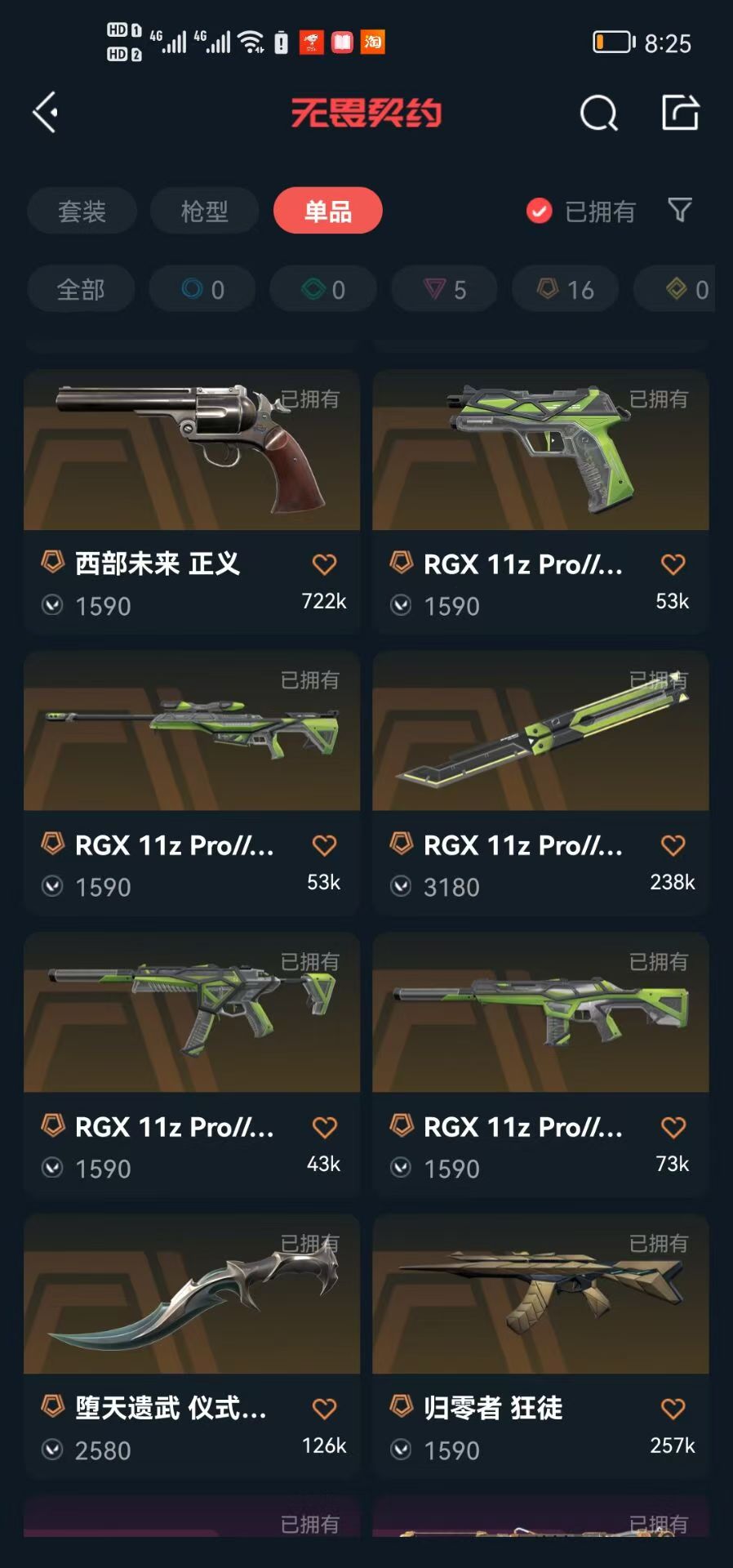Screen dimensions: 733x1568
Task: Select the 单品 tab
Action: [x=327, y=212]
